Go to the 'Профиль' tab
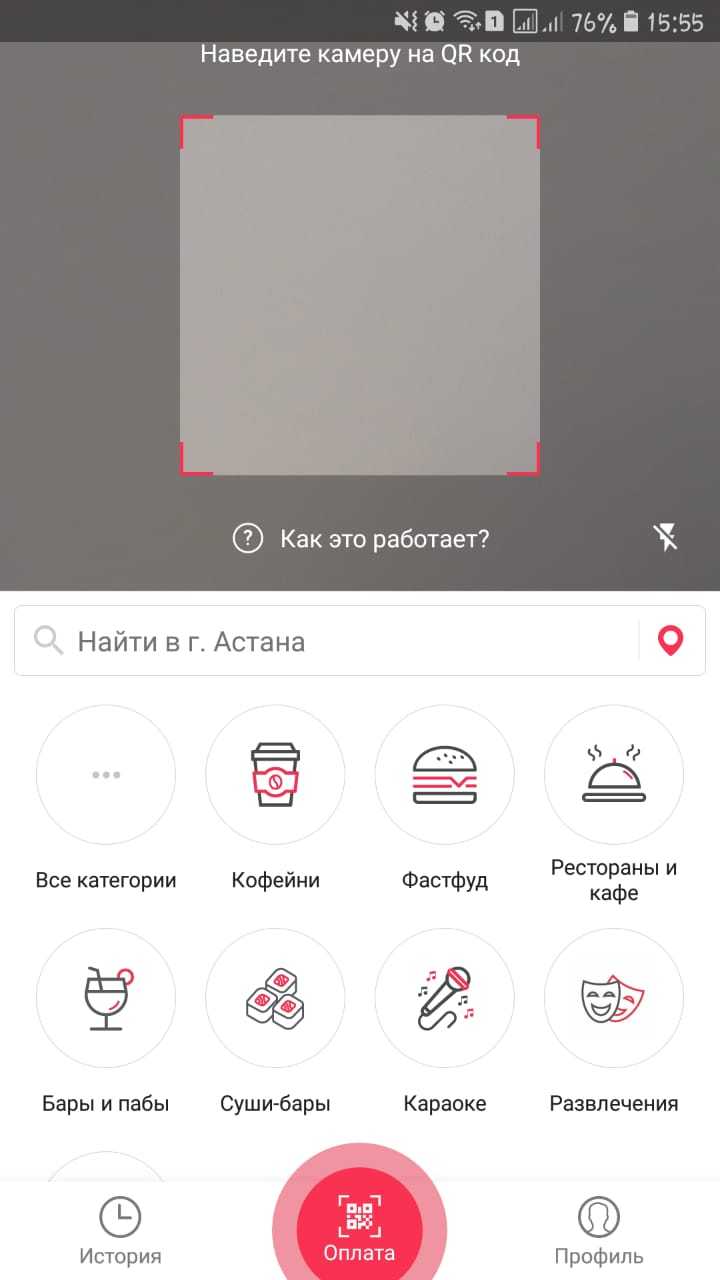This screenshot has height=1280, width=720. pos(599,1230)
